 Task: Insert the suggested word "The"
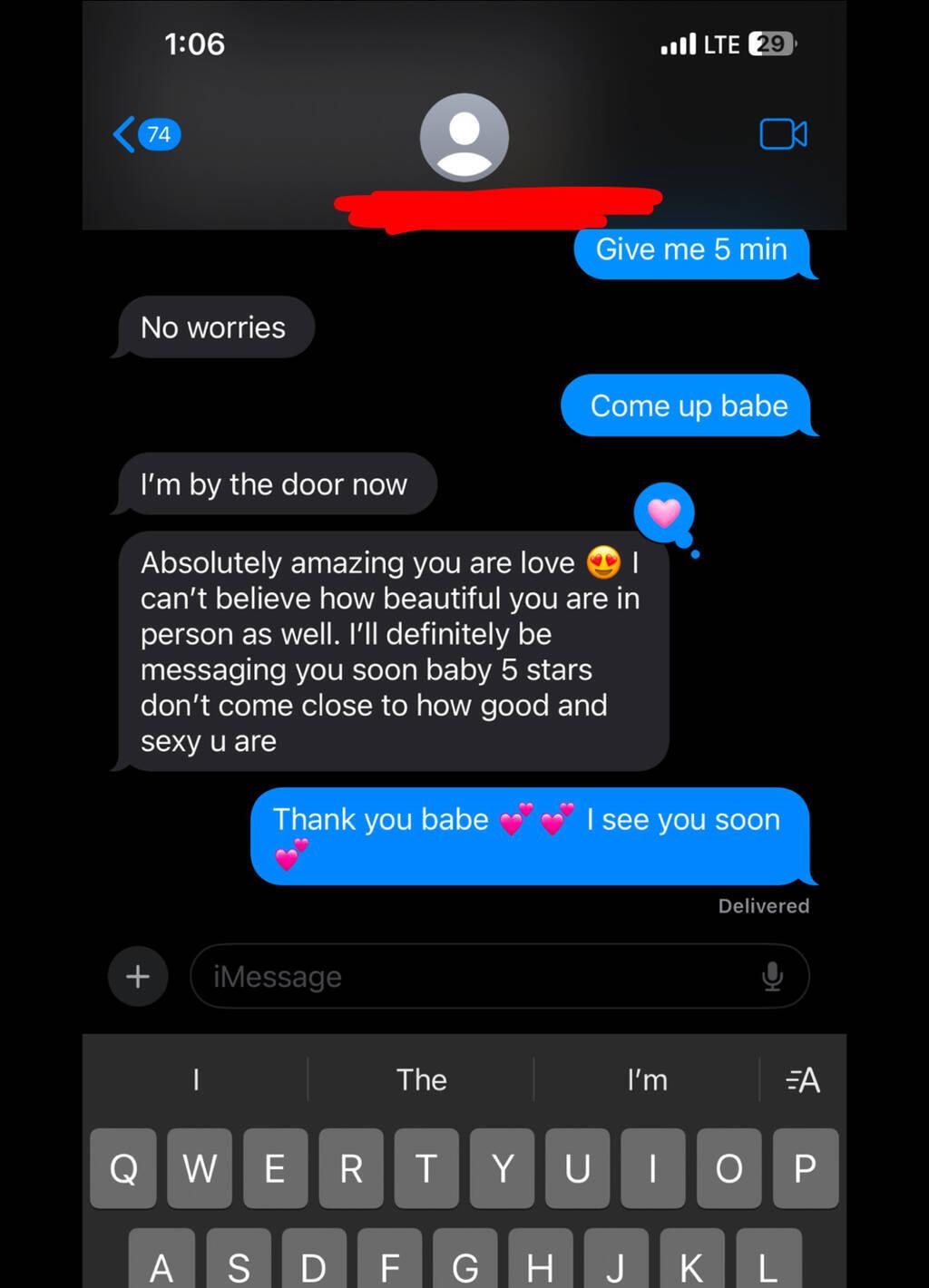pos(421,1079)
